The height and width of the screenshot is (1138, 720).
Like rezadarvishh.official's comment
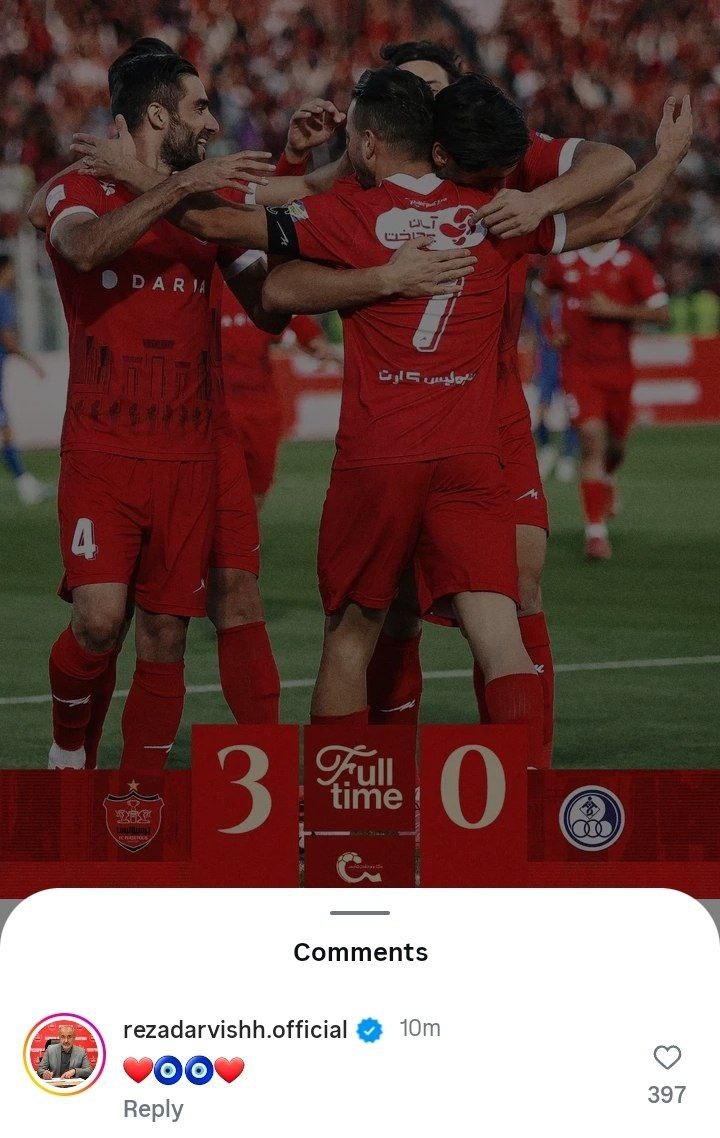(x=666, y=1058)
